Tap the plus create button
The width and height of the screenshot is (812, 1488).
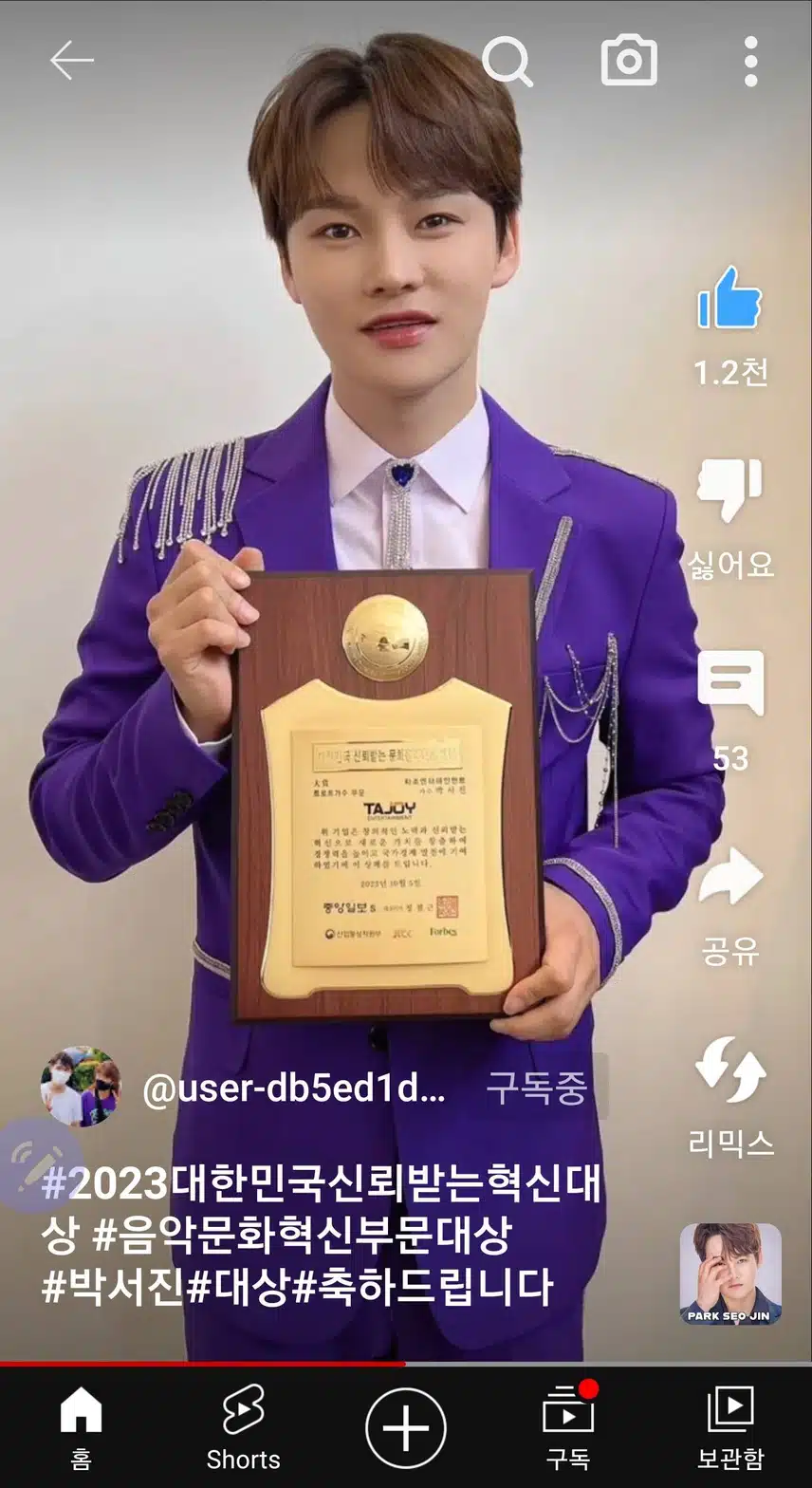tap(406, 1428)
